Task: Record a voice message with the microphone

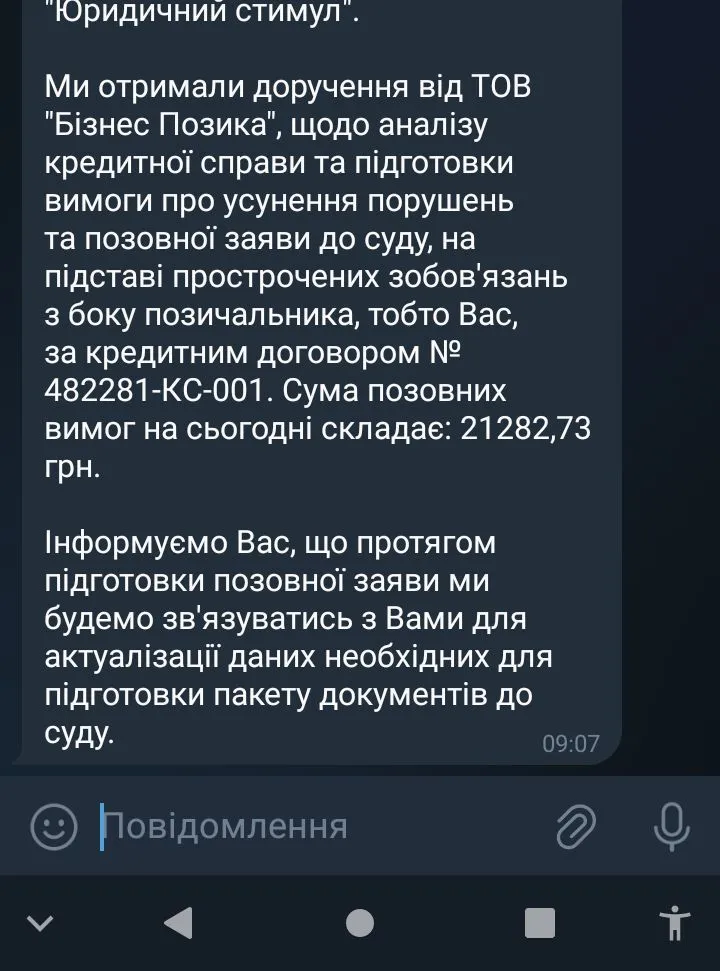Action: point(671,826)
